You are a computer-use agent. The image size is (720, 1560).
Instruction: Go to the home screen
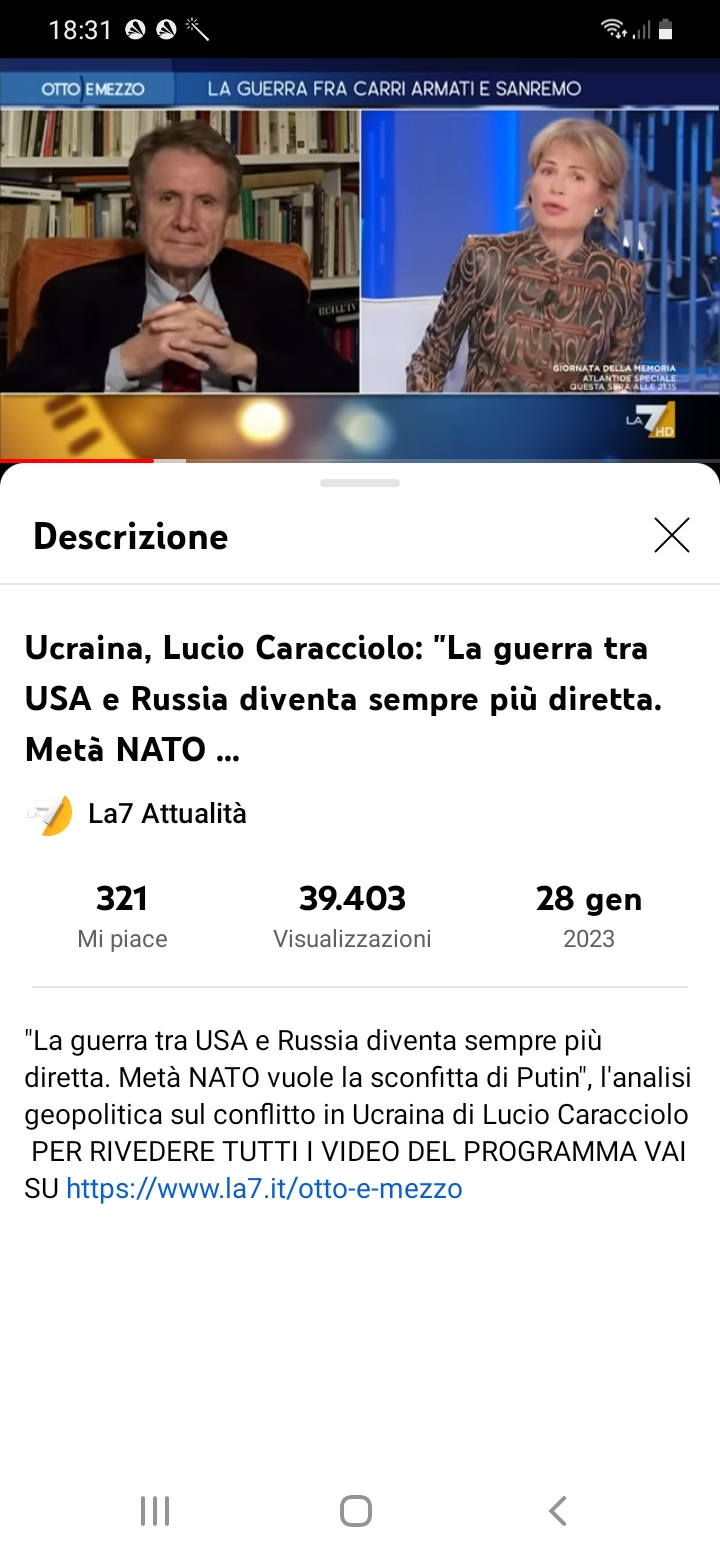pos(356,1510)
